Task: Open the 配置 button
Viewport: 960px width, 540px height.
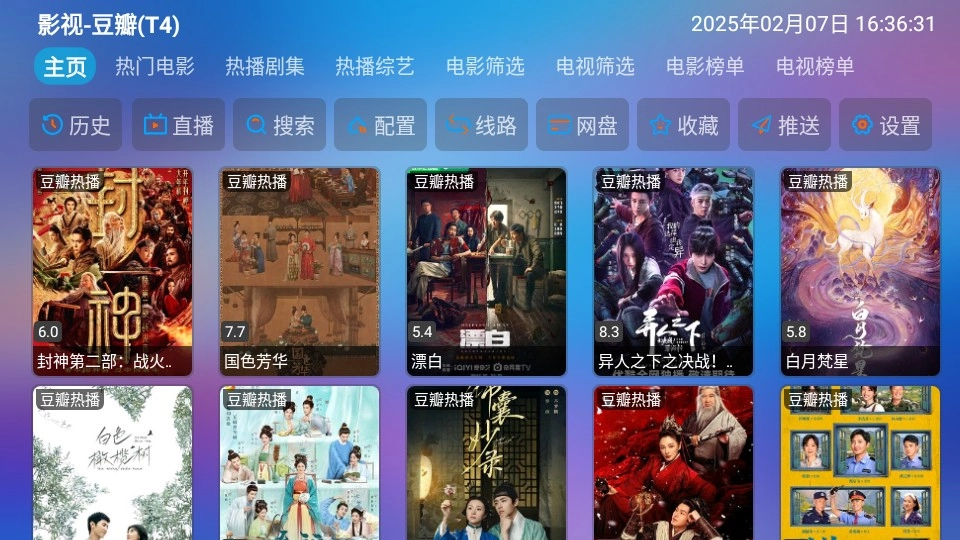Action: [x=379, y=125]
